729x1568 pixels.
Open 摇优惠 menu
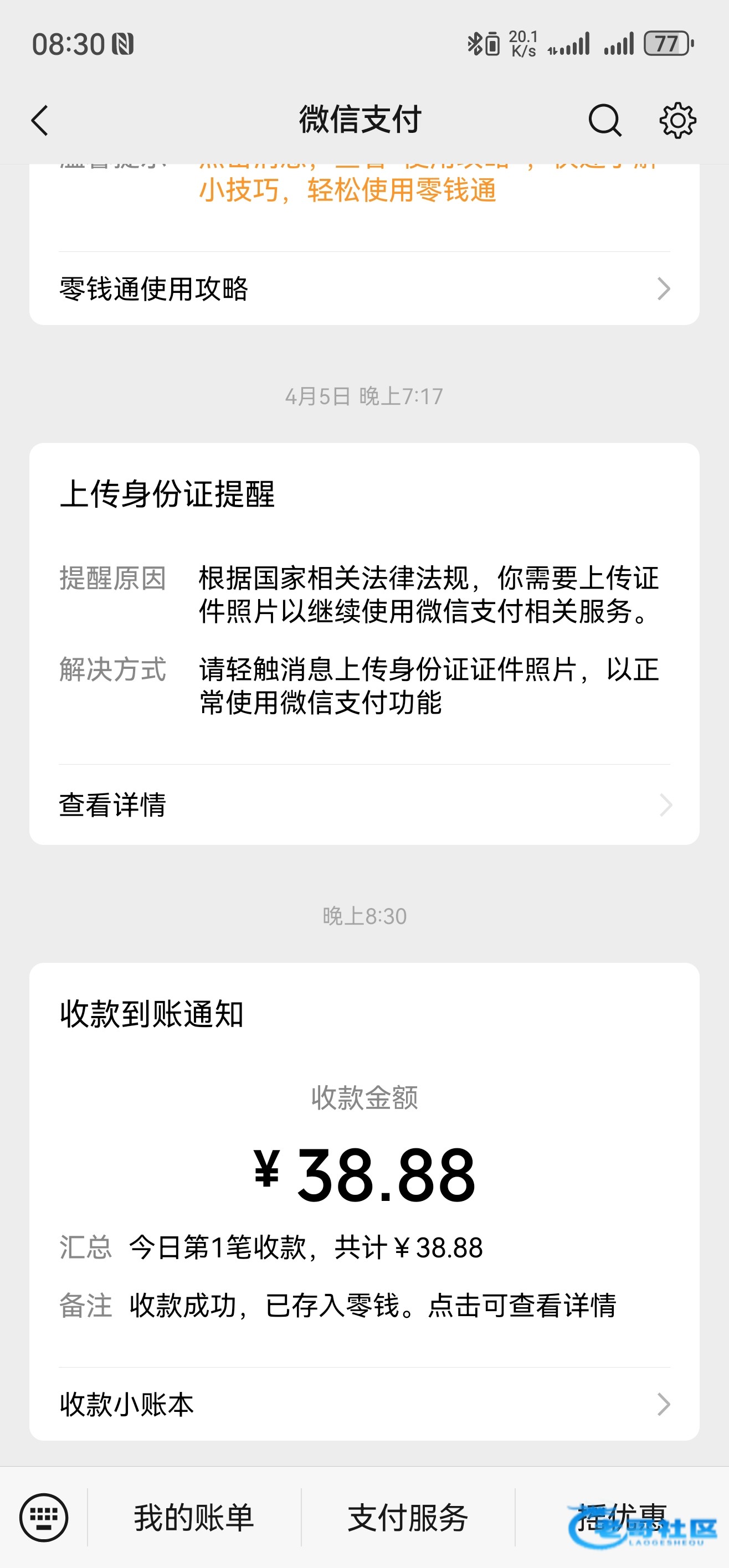[x=621, y=1517]
